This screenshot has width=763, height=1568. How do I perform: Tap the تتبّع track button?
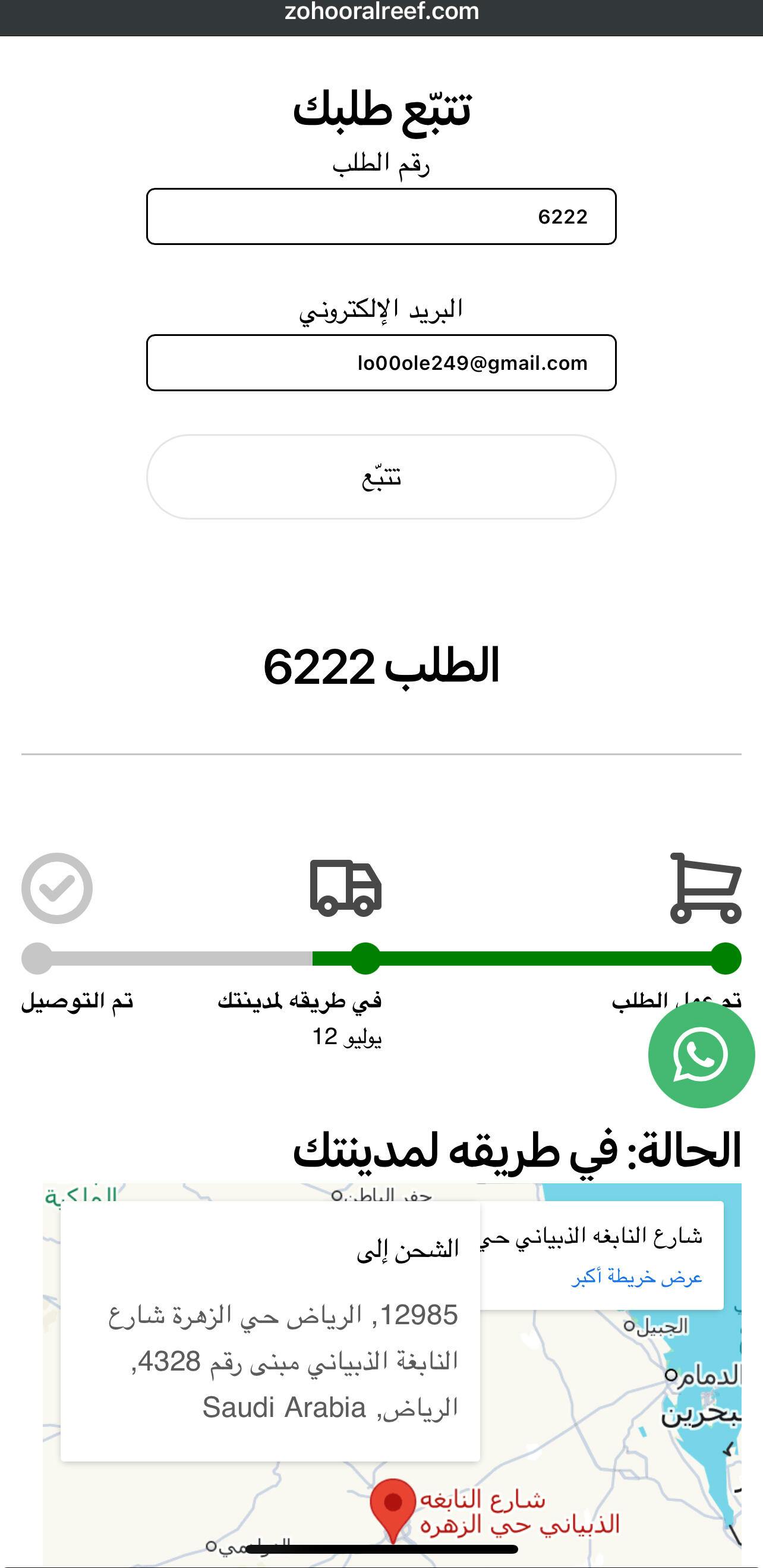click(x=381, y=477)
